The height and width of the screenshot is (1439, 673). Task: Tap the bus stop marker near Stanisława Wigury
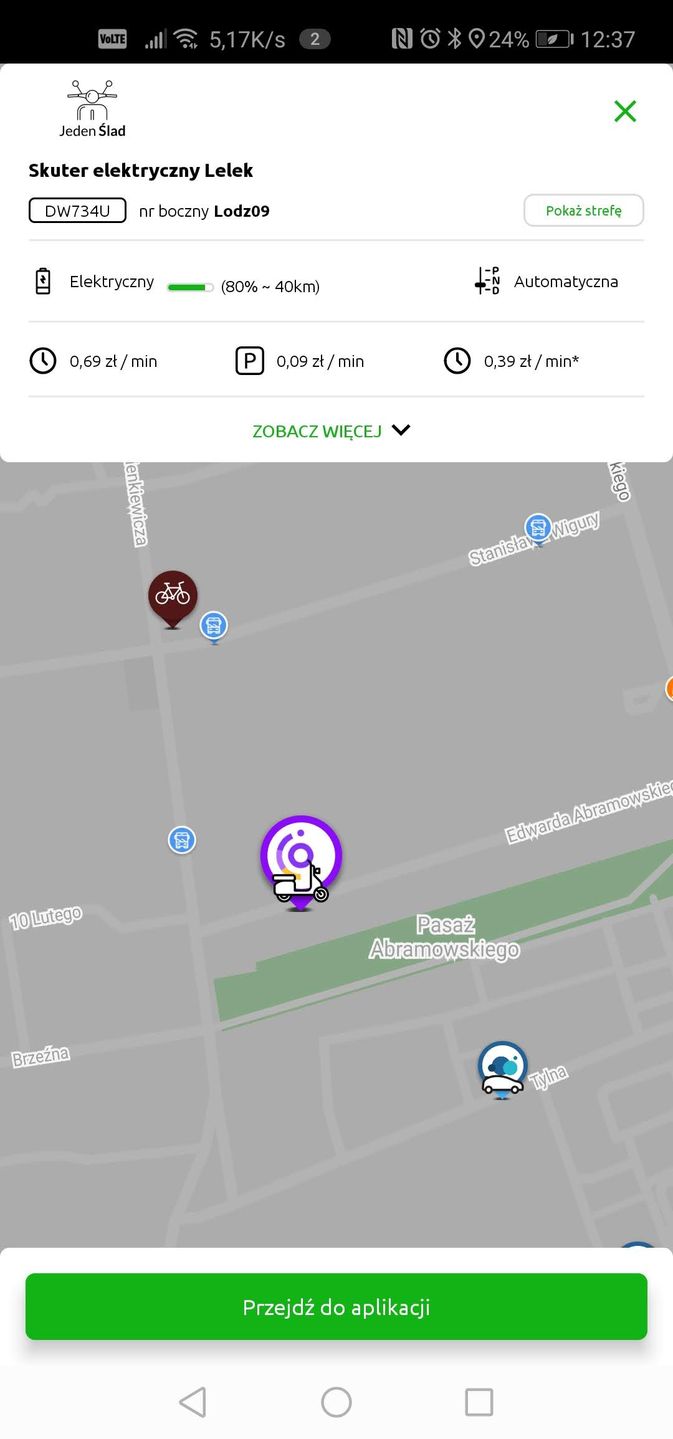click(x=538, y=527)
